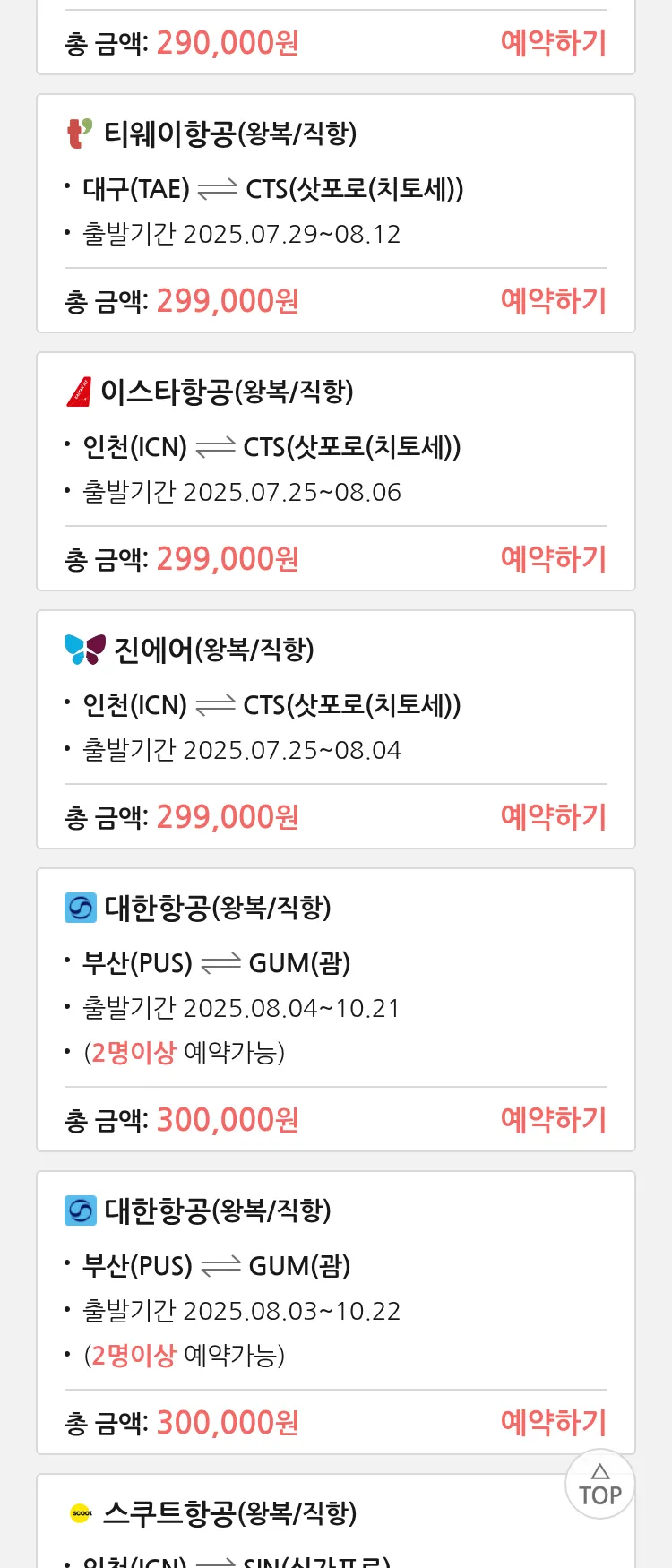Reserve the 진에어 인천–삿포로 flight
This screenshot has width=672, height=1568.
pyautogui.click(x=553, y=817)
